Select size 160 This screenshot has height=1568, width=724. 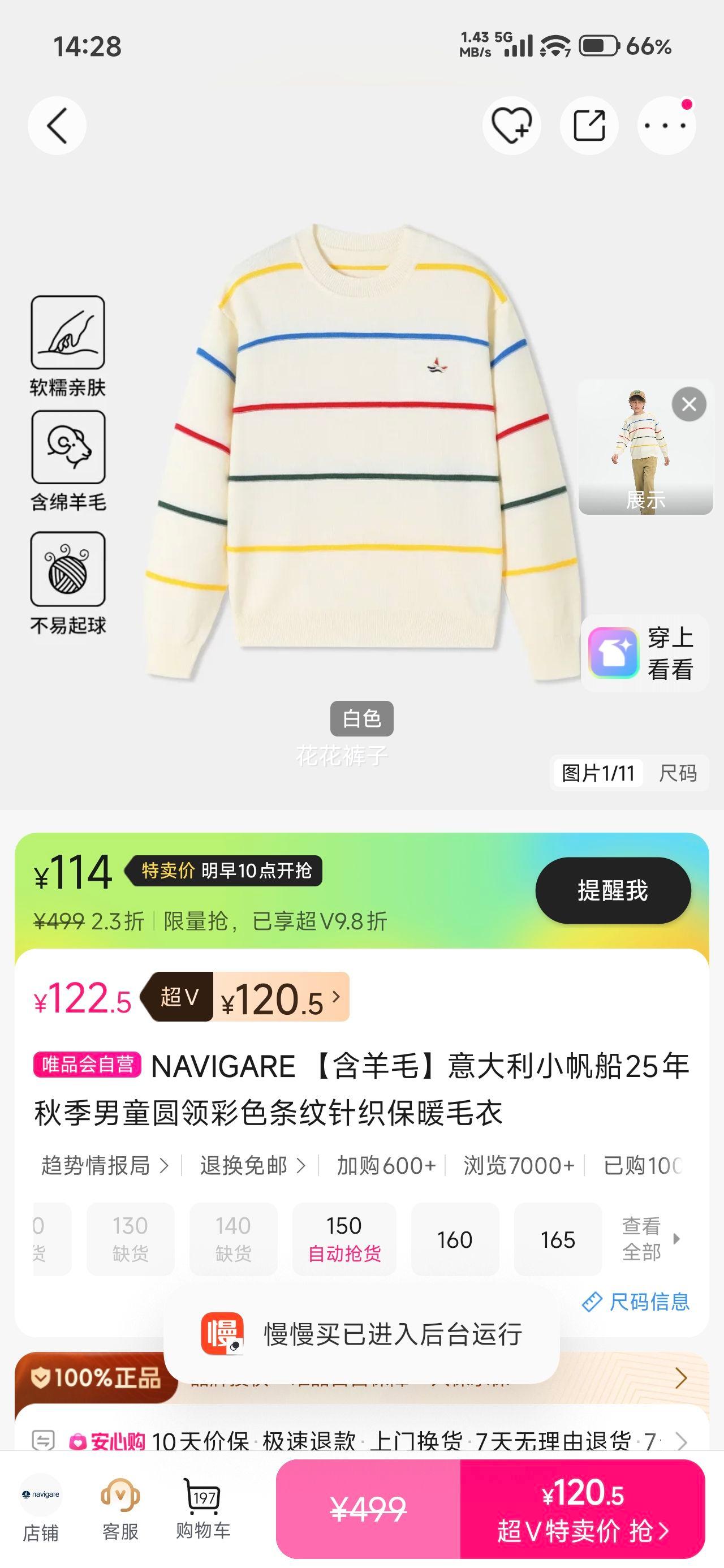455,1239
